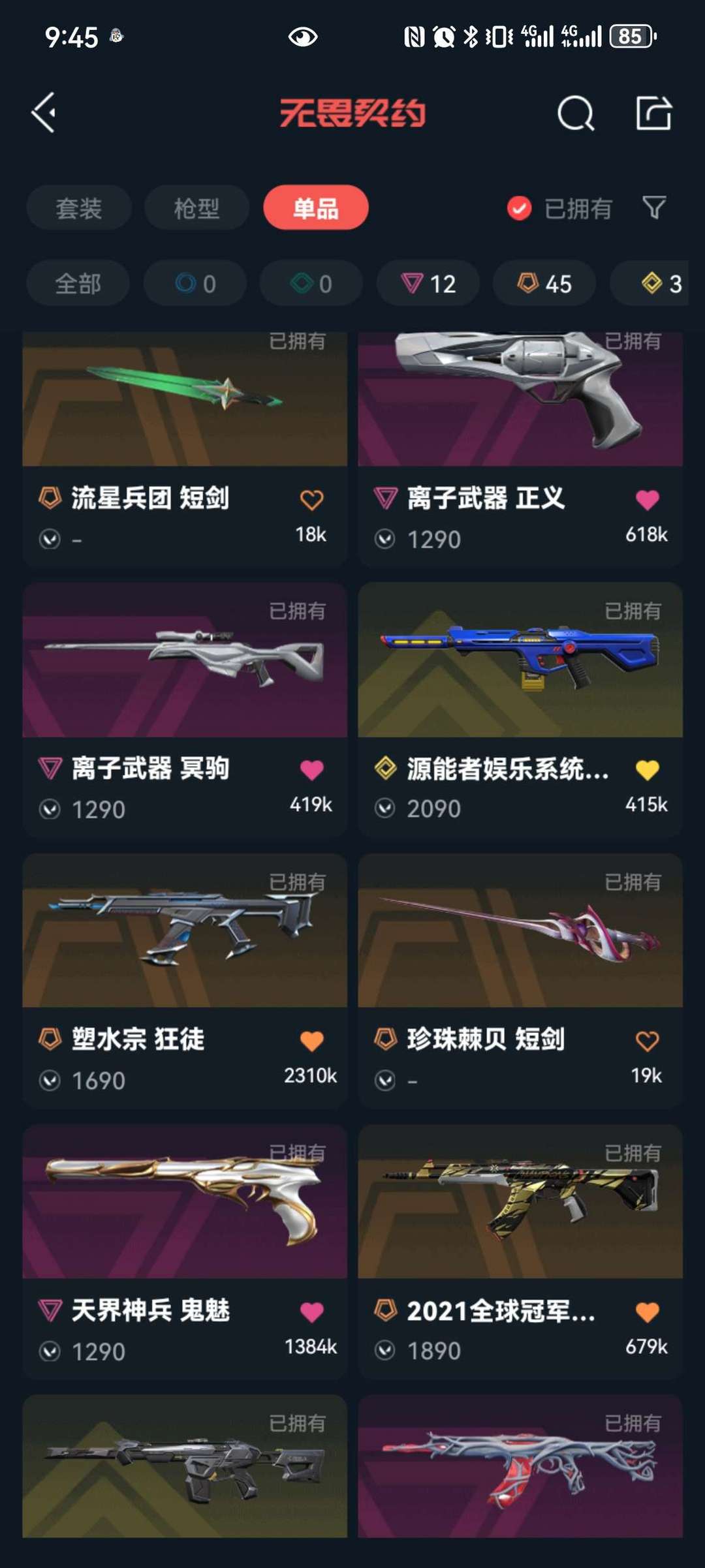Like the 流星兵团 短剑 skin
705x1568 pixels.
pyautogui.click(x=311, y=500)
